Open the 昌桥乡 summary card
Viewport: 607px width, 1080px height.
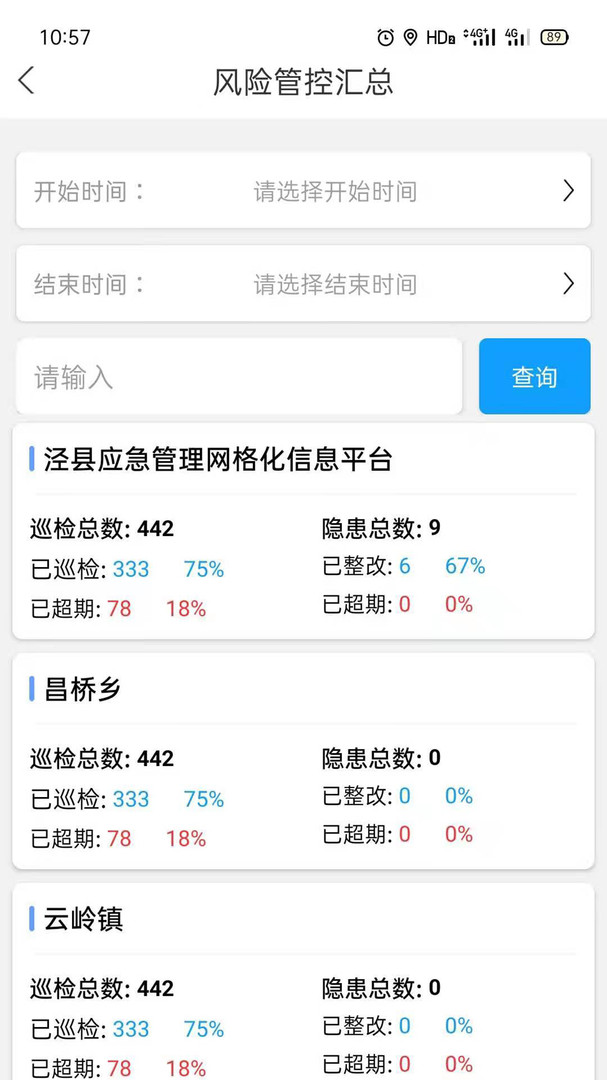(x=303, y=761)
